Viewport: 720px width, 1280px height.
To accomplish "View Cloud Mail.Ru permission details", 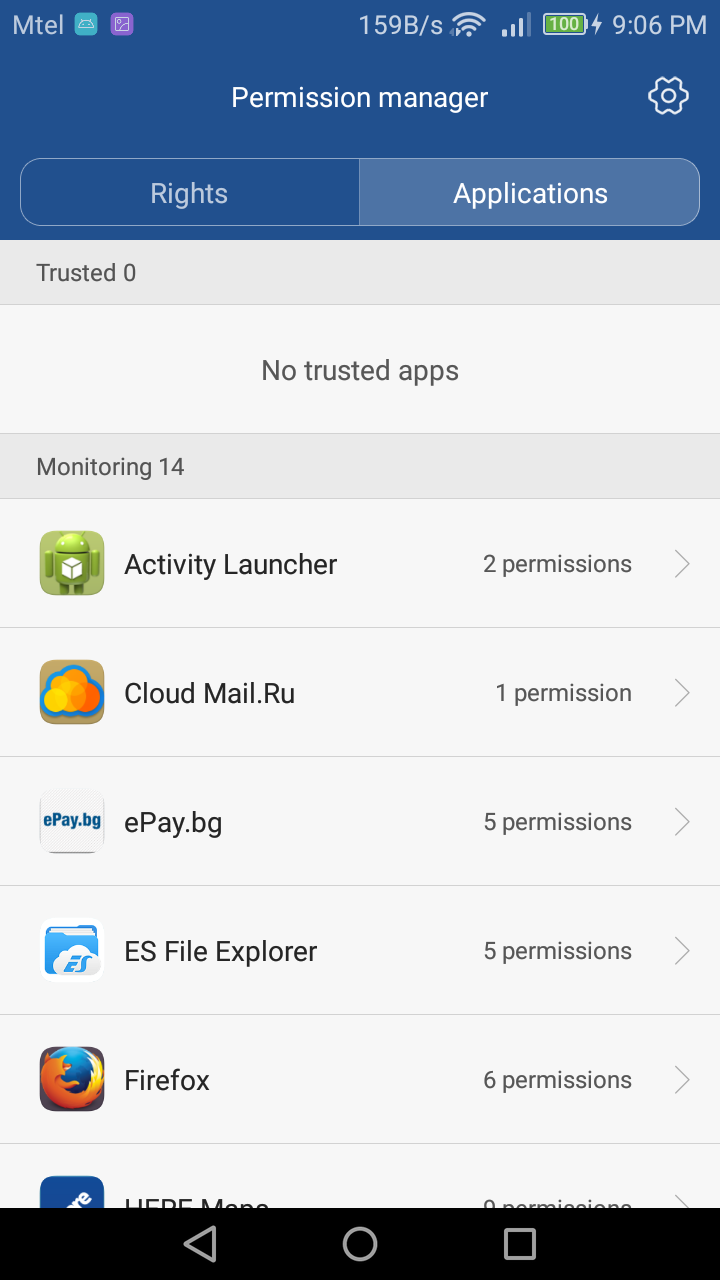I will (360, 693).
